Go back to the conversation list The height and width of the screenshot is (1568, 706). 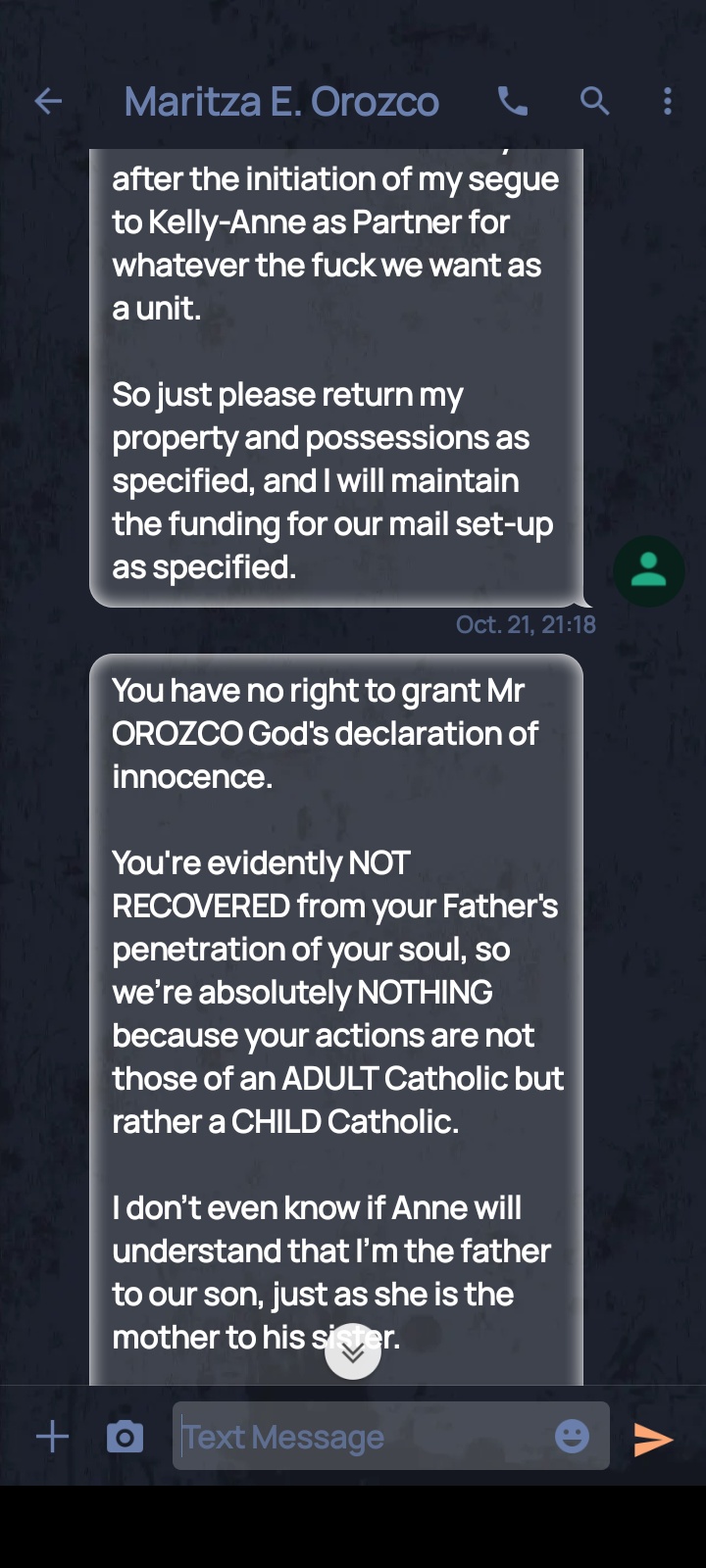click(48, 101)
